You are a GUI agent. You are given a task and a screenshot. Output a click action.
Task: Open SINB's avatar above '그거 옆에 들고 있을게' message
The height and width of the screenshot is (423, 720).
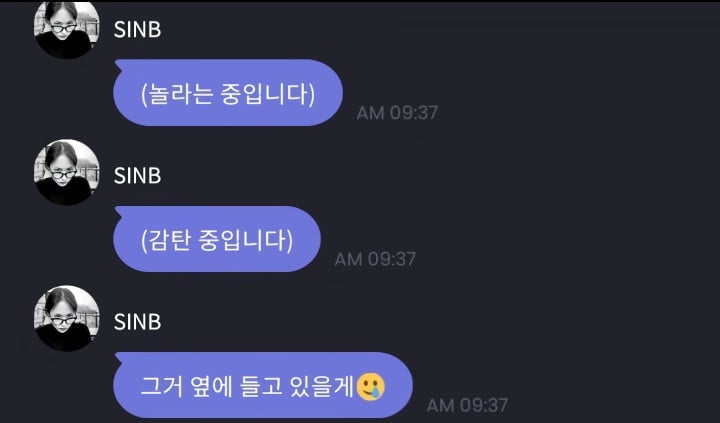(67, 319)
